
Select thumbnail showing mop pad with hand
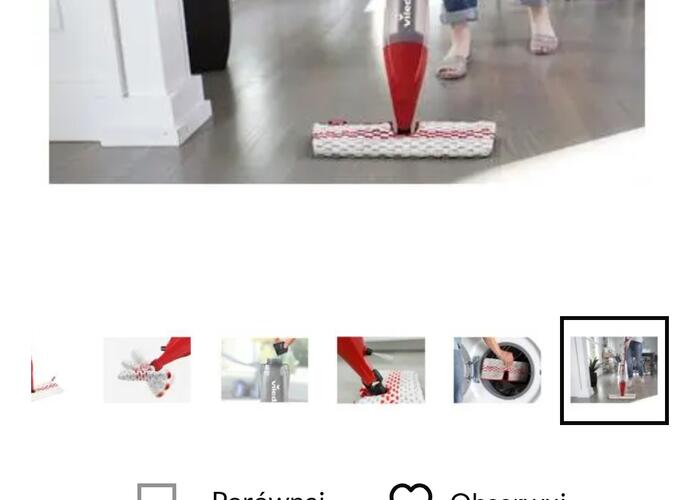(x=147, y=370)
